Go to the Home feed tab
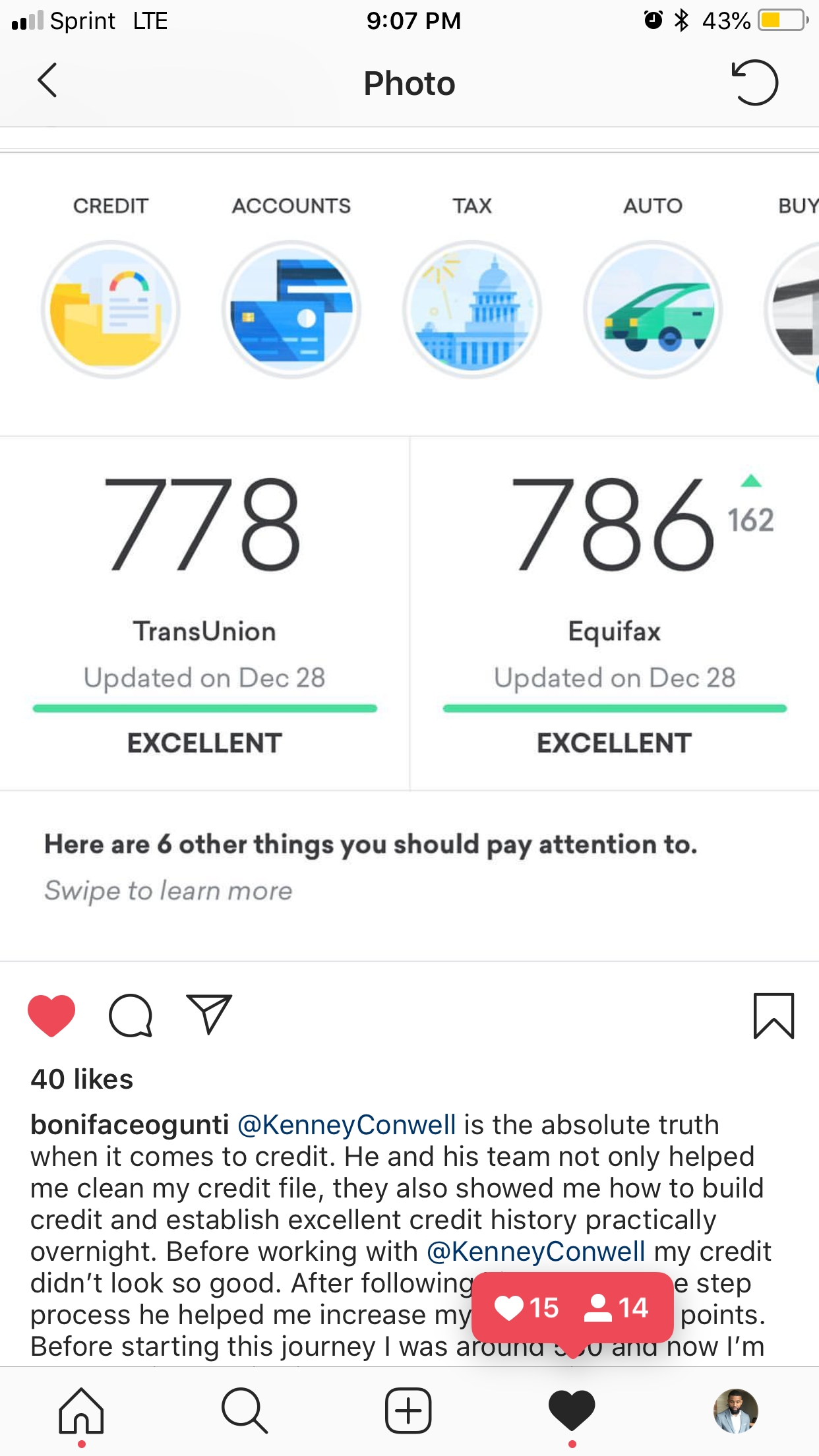The height and width of the screenshot is (1456, 819). click(x=81, y=1411)
